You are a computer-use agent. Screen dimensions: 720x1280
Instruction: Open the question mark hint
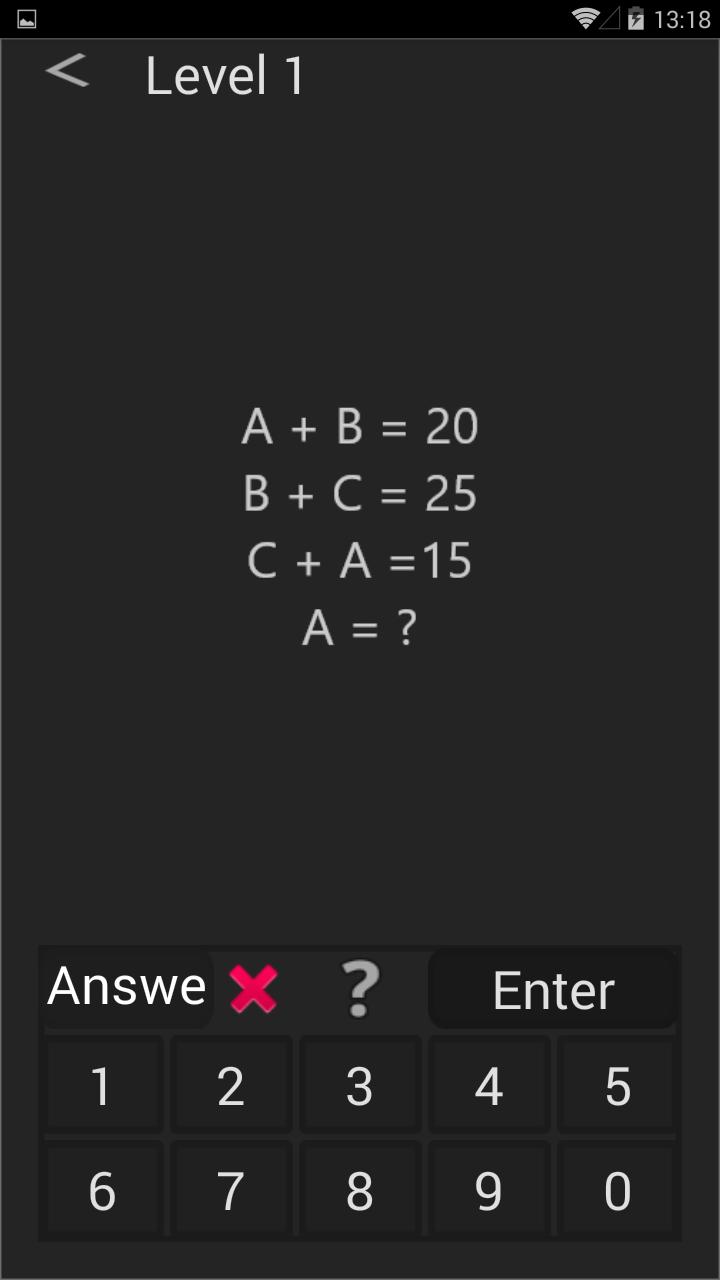[360, 989]
